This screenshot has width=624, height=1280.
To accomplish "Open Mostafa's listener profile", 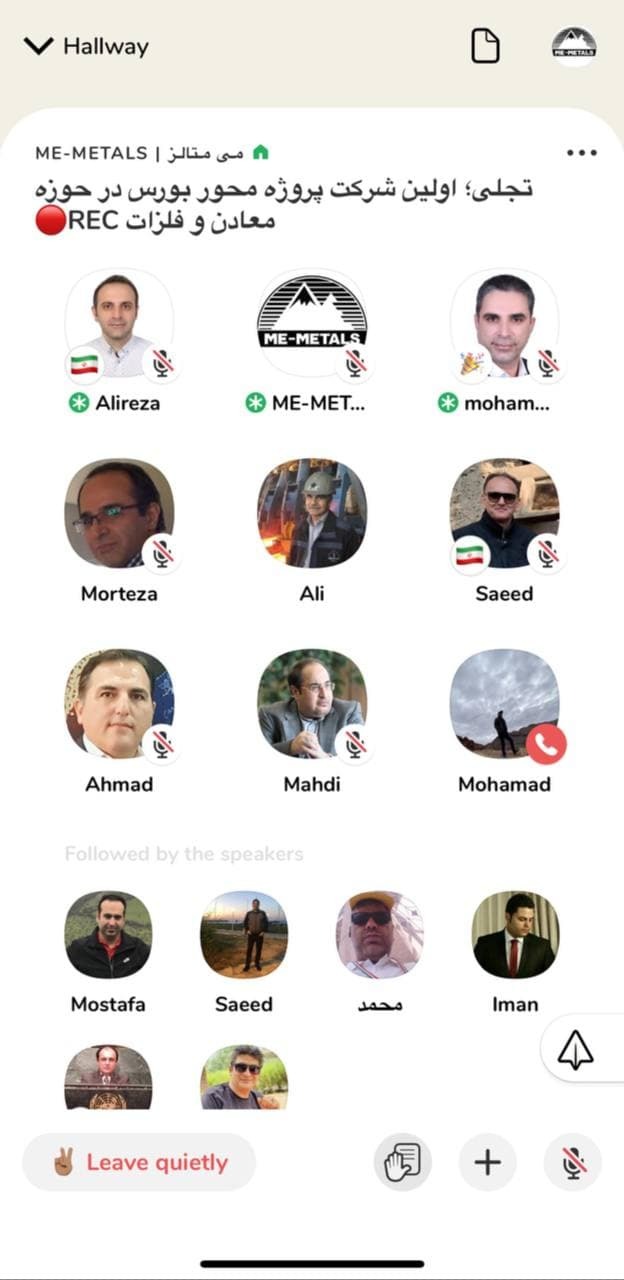I will tap(109, 935).
